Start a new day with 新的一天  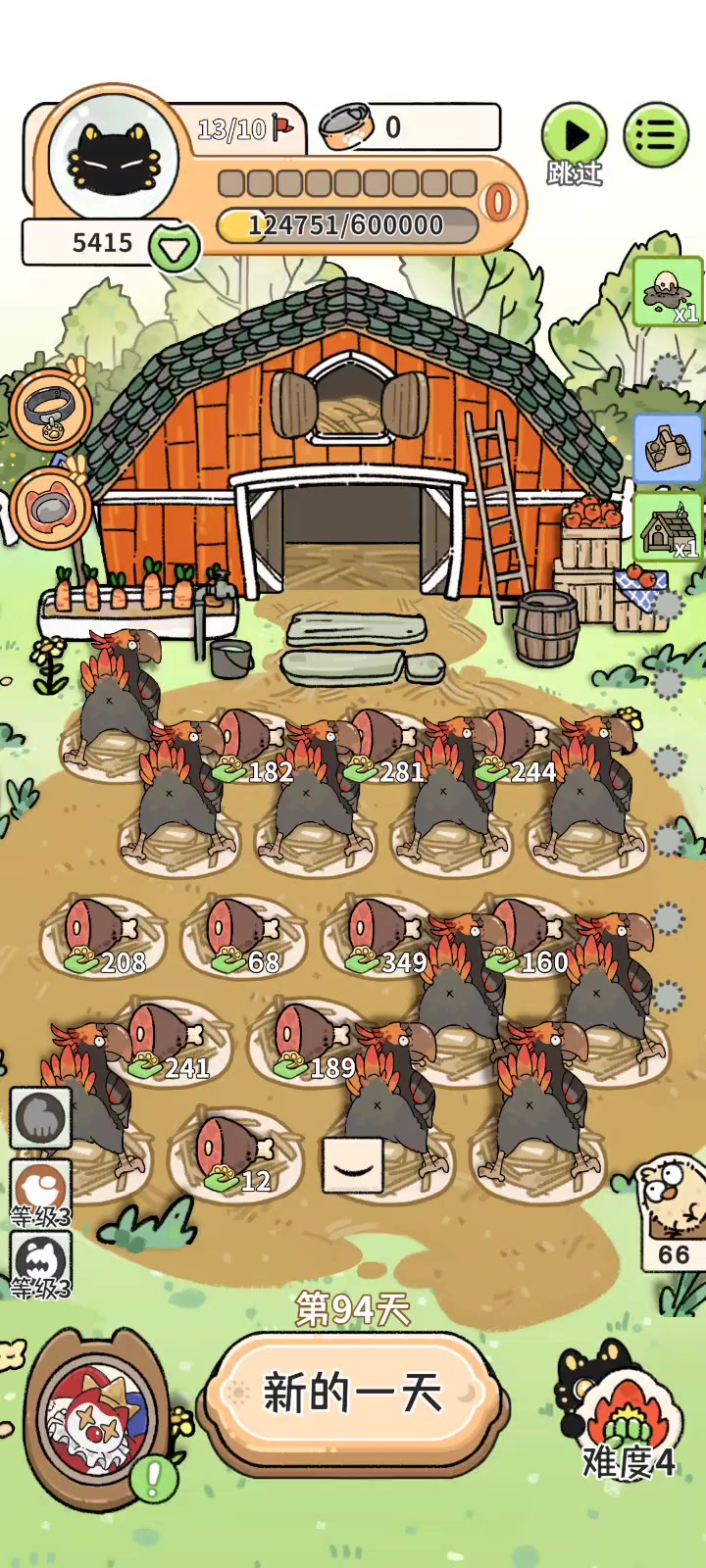click(x=353, y=1394)
